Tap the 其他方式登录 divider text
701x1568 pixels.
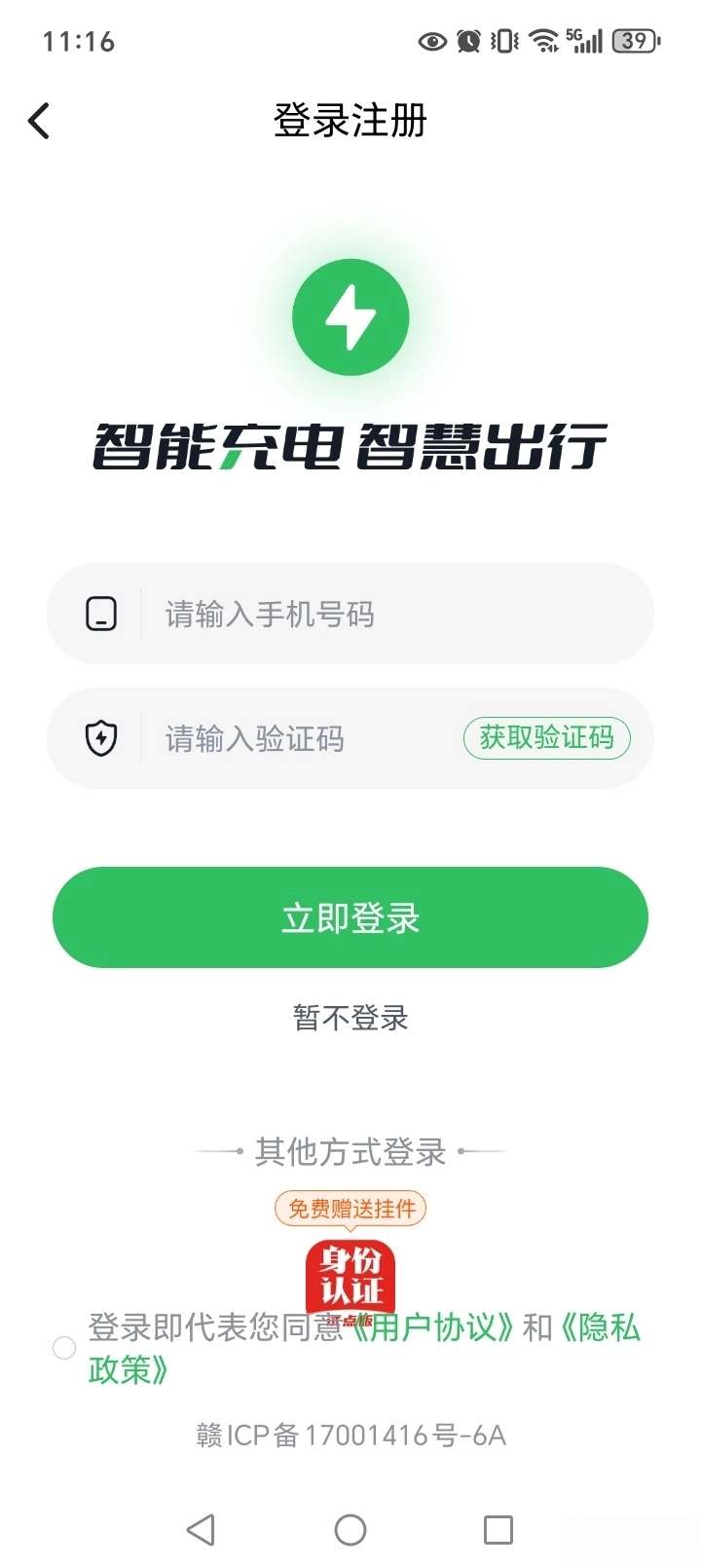(350, 1151)
